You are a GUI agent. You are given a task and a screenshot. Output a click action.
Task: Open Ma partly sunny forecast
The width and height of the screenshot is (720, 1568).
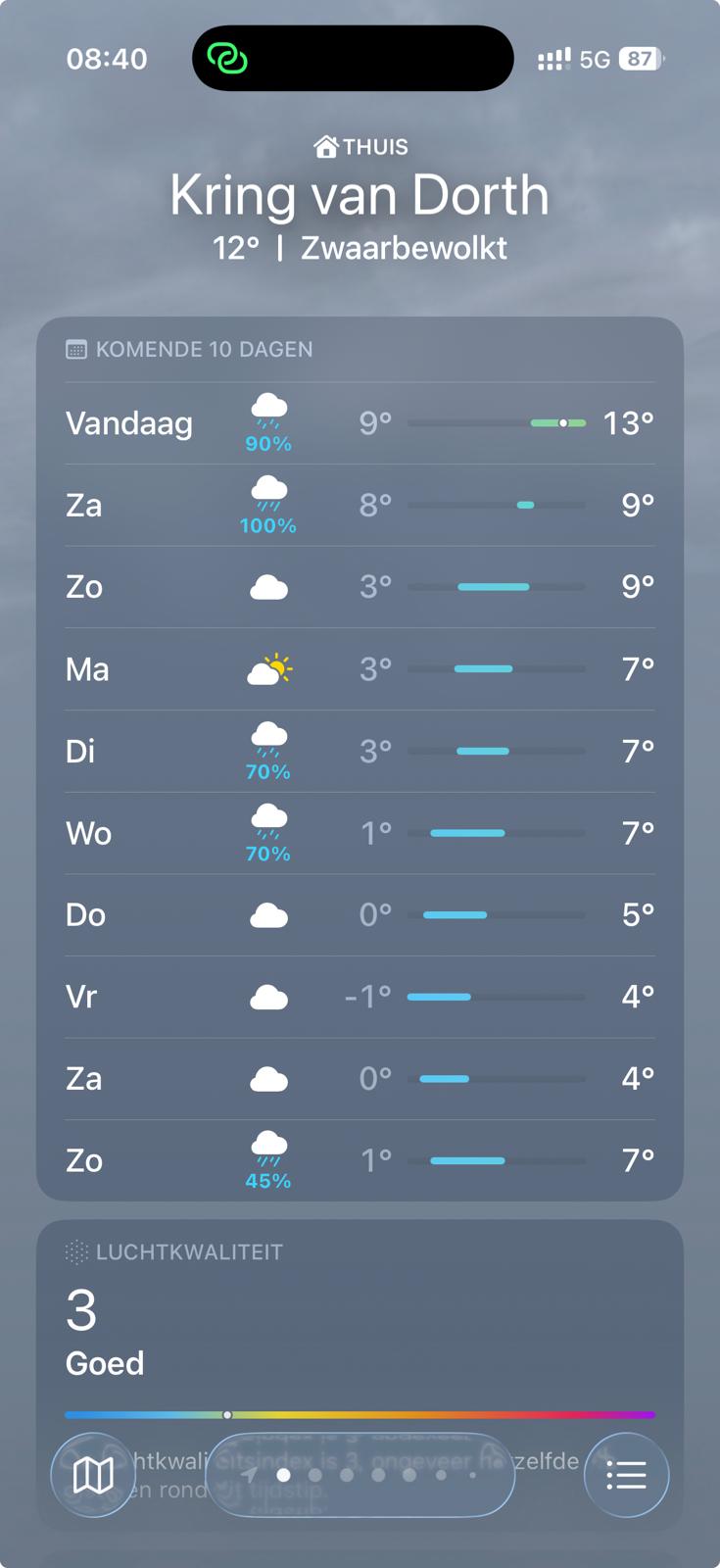tap(360, 669)
